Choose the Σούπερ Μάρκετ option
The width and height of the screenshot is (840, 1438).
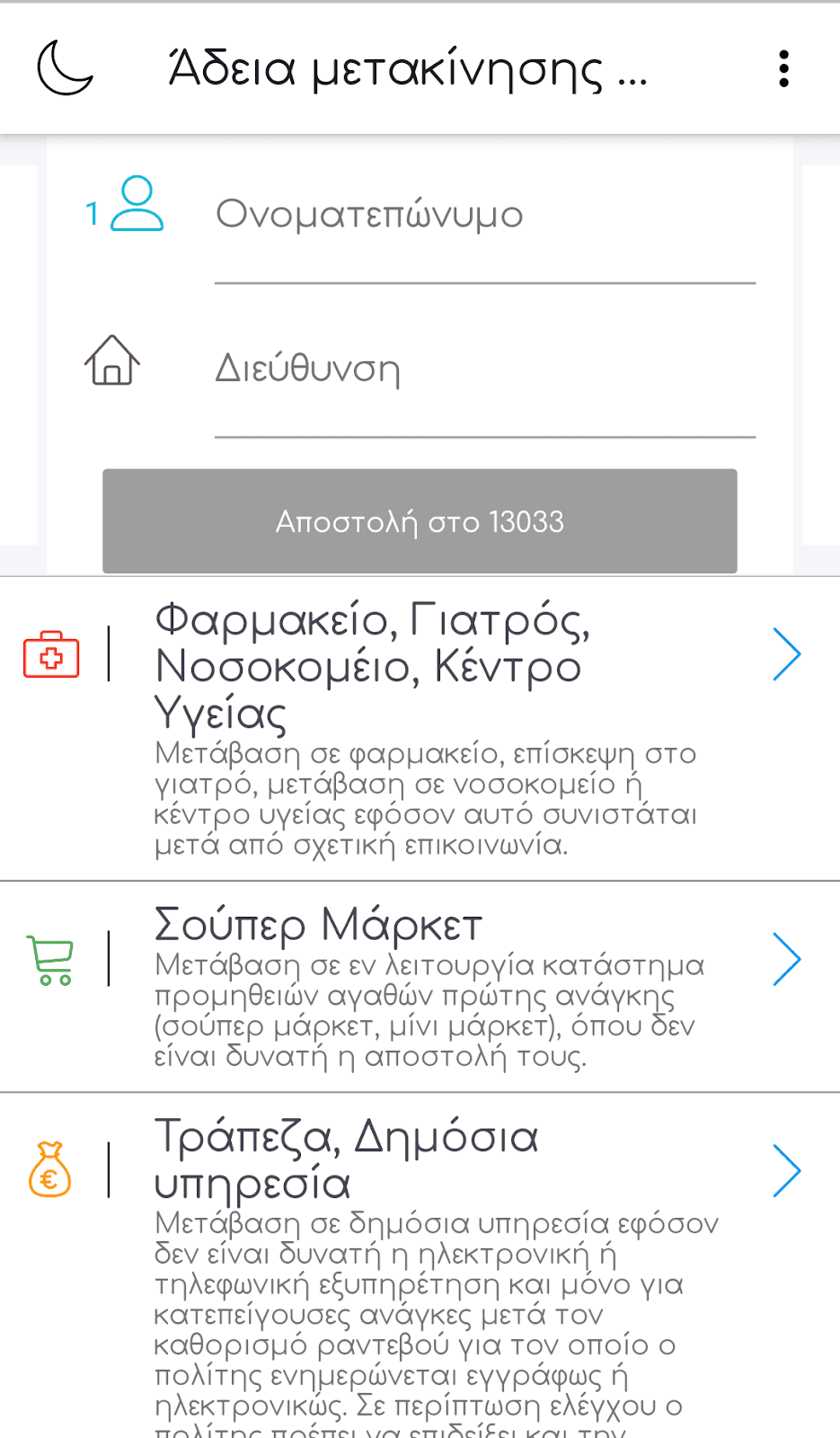(x=420, y=987)
